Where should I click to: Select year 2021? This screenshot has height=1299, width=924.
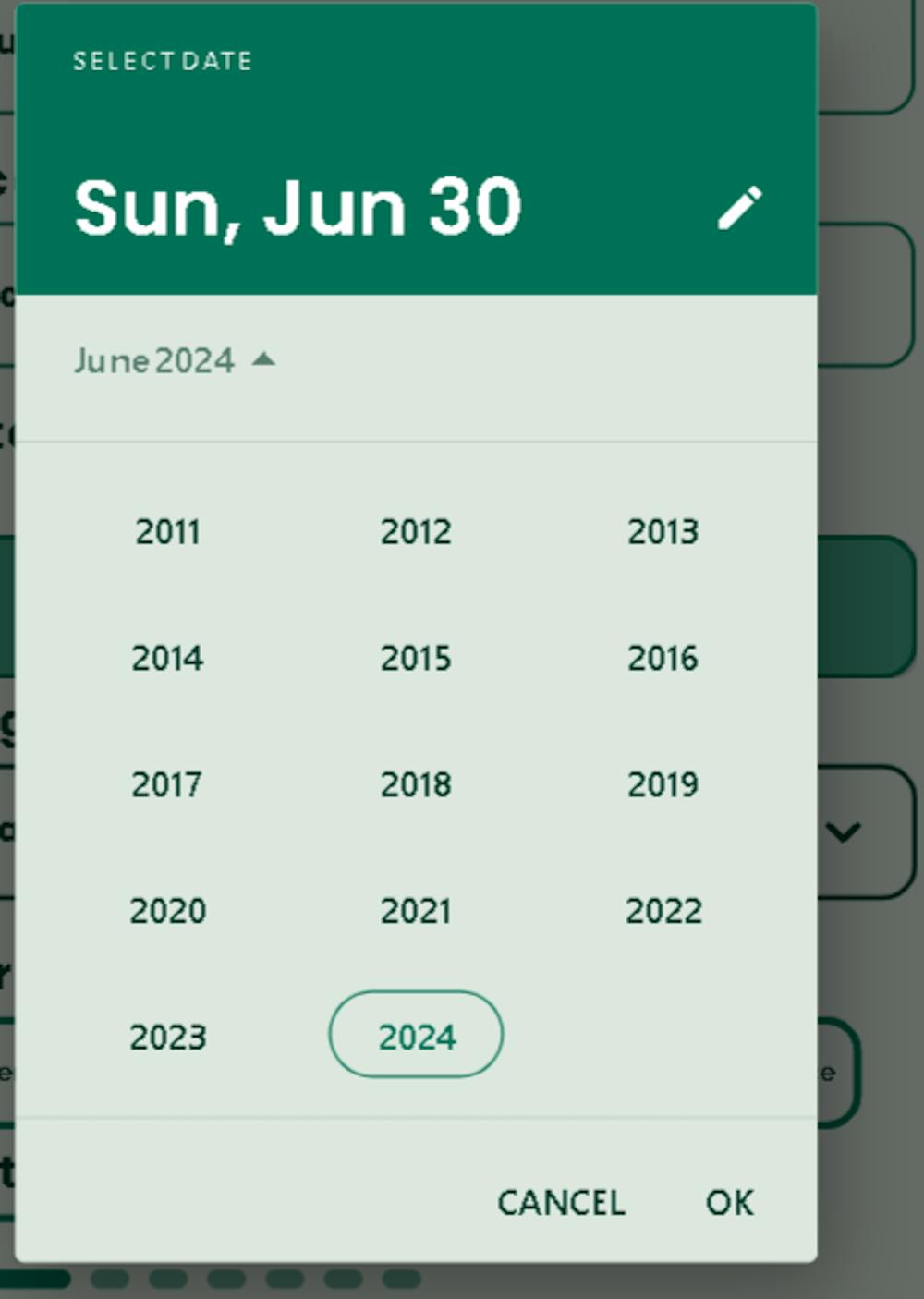(x=416, y=911)
